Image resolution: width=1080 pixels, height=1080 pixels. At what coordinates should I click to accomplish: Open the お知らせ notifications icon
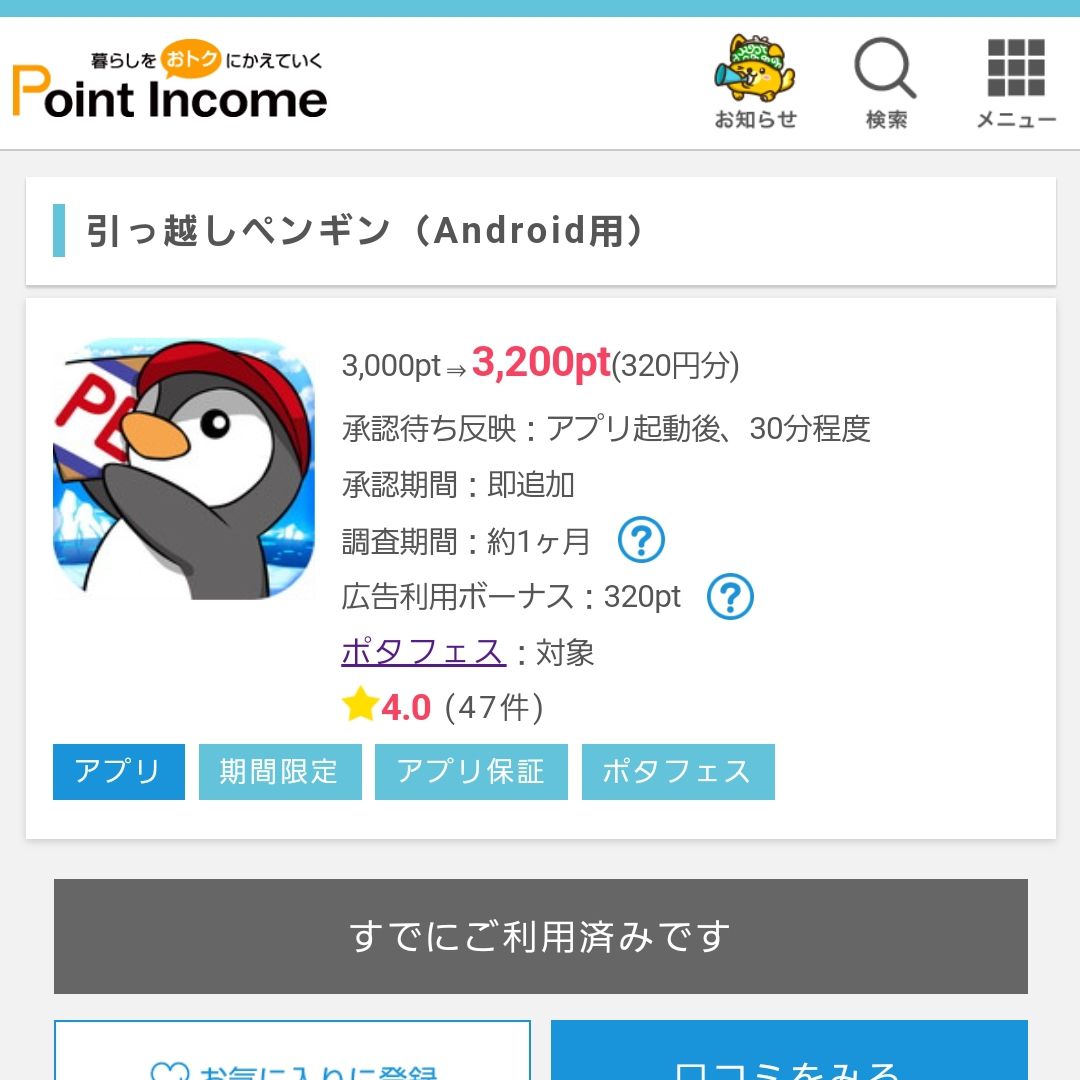pyautogui.click(x=755, y=83)
